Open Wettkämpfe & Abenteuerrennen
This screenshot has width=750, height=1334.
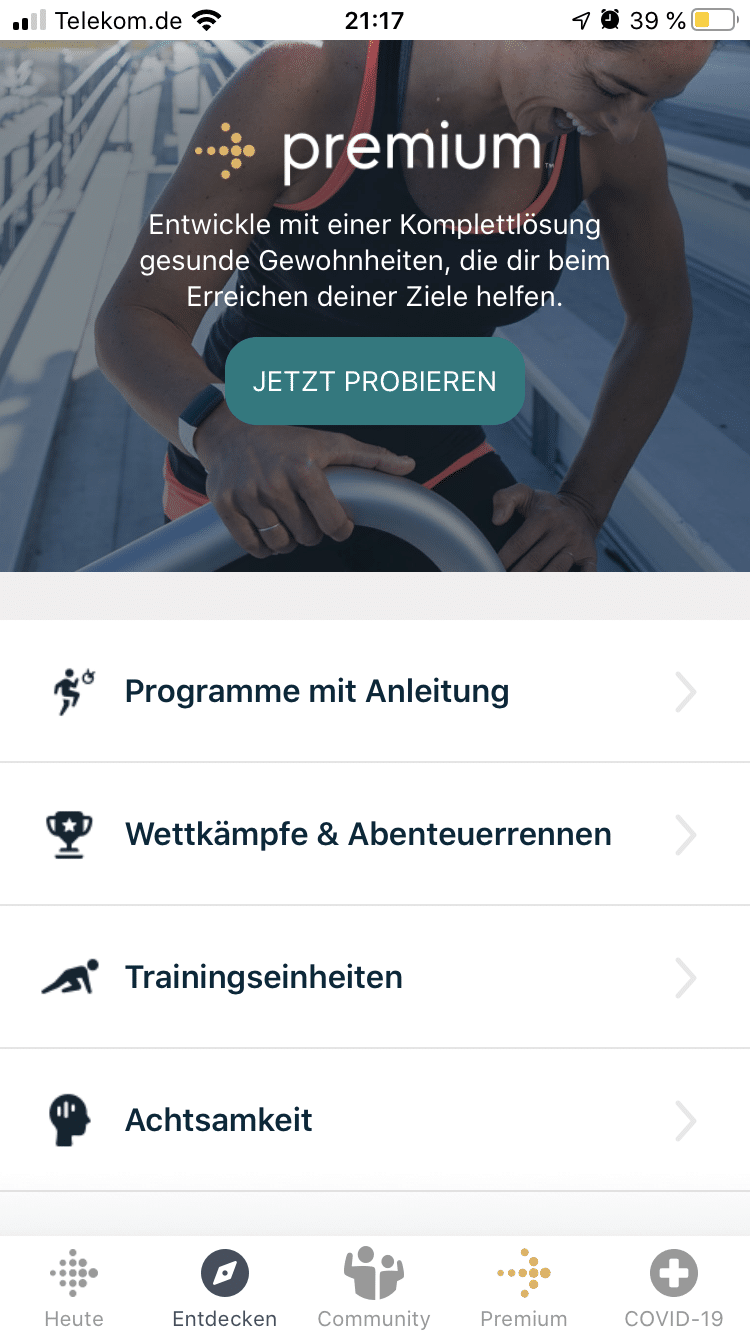374,834
